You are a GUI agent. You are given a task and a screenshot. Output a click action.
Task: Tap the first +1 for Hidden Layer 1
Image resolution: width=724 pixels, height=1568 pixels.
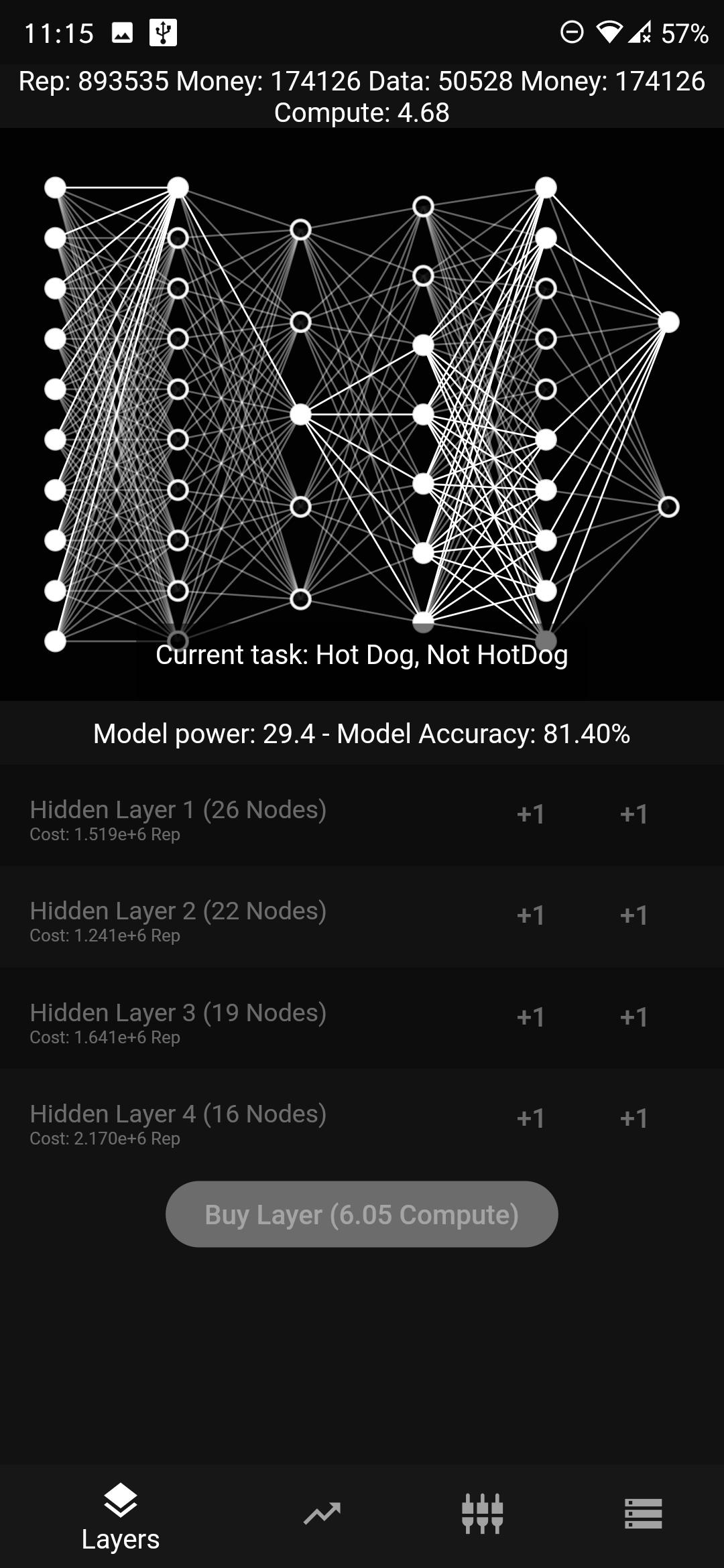(x=530, y=814)
